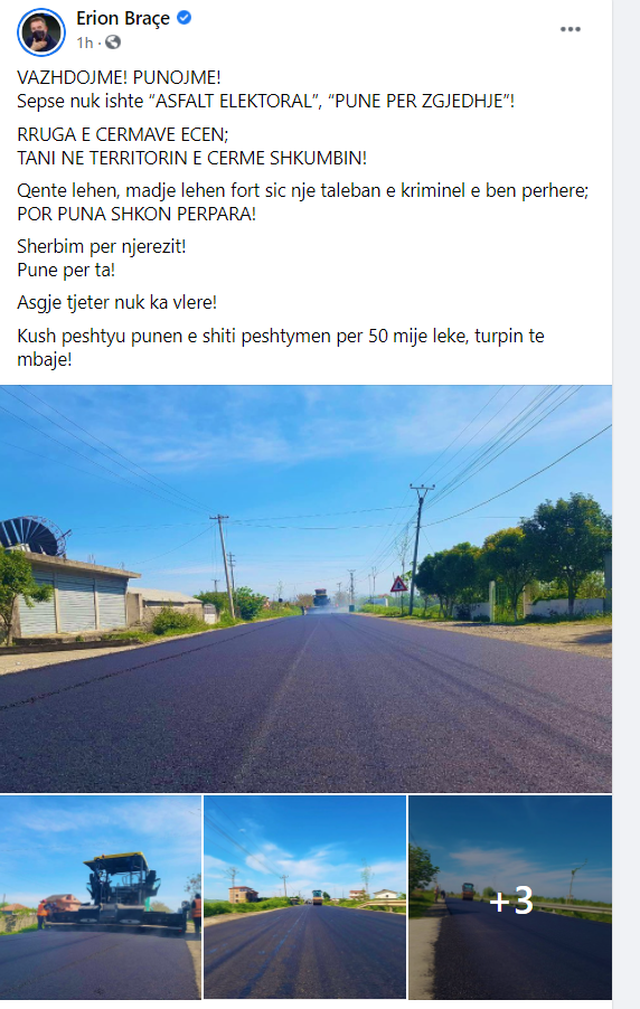Image resolution: width=640 pixels, height=1009 pixels.
Task: Open the large asphalt road photo
Action: 305,588
